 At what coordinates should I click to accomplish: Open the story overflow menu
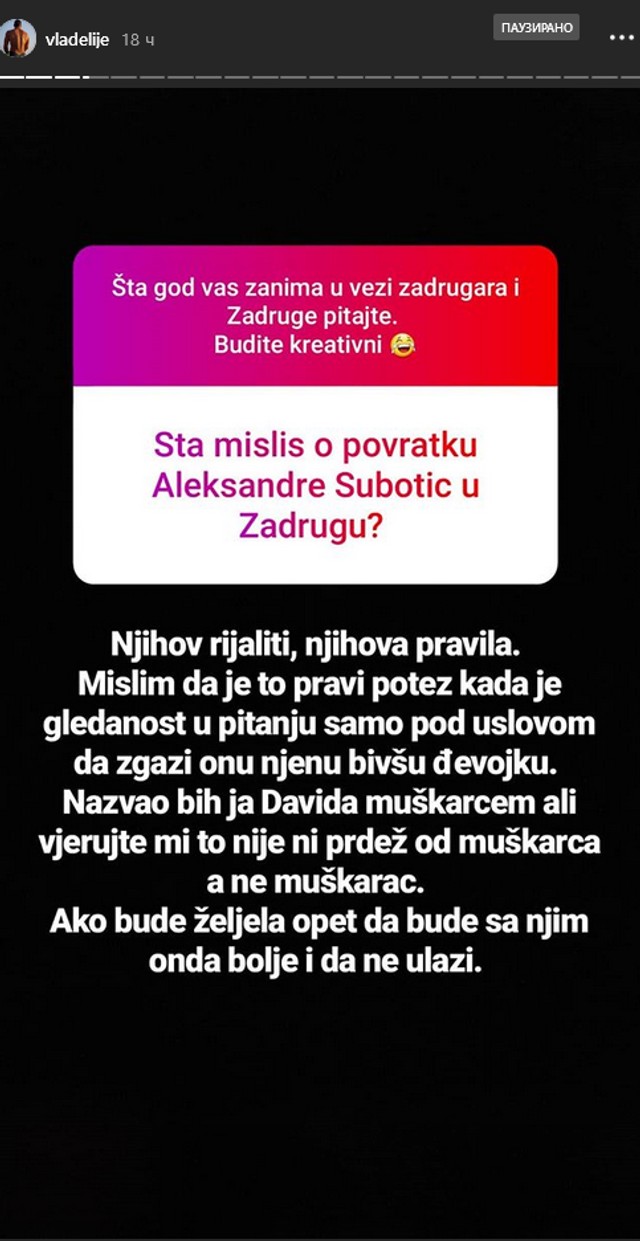tap(621, 37)
